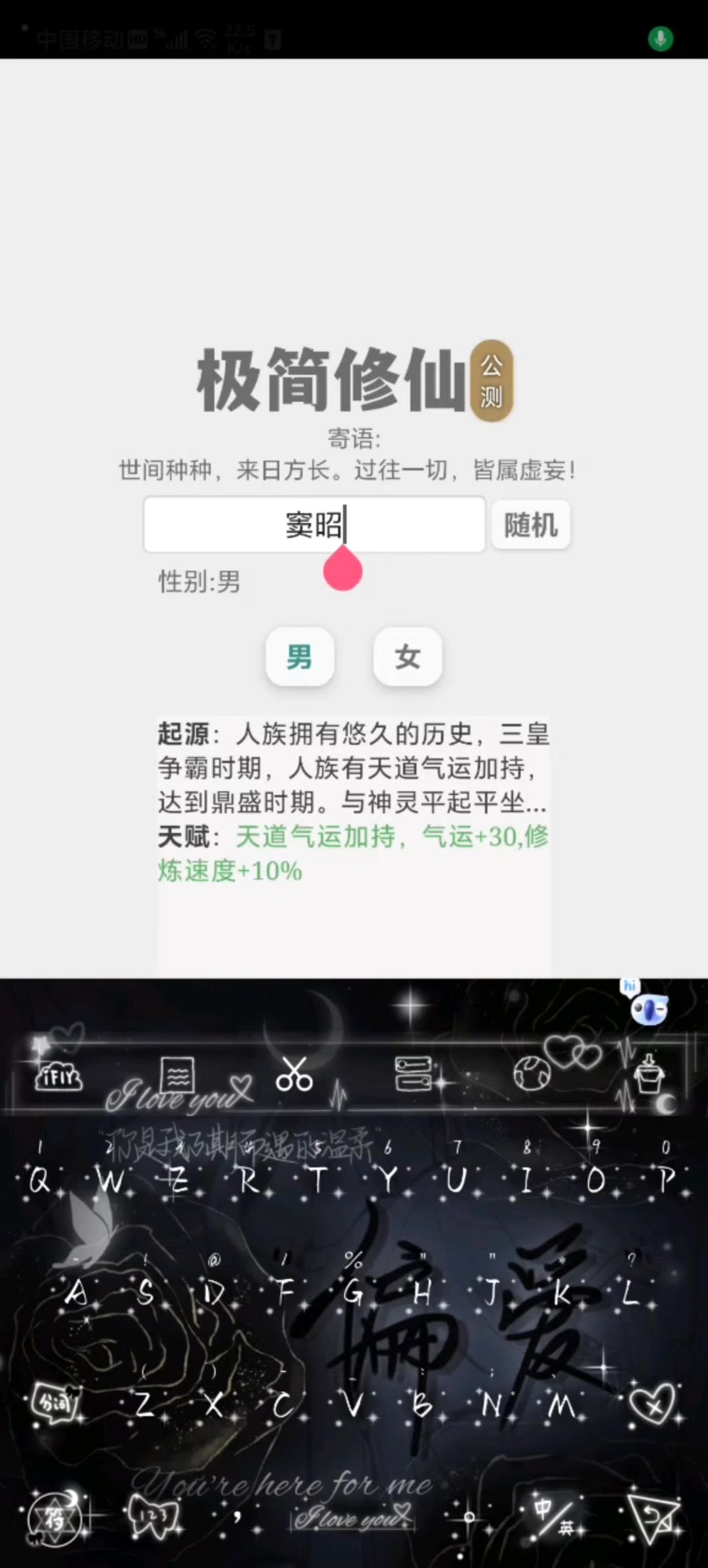Open the notepad icon in keyboard toolbar
The width and height of the screenshot is (708, 1568).
coord(178,1074)
